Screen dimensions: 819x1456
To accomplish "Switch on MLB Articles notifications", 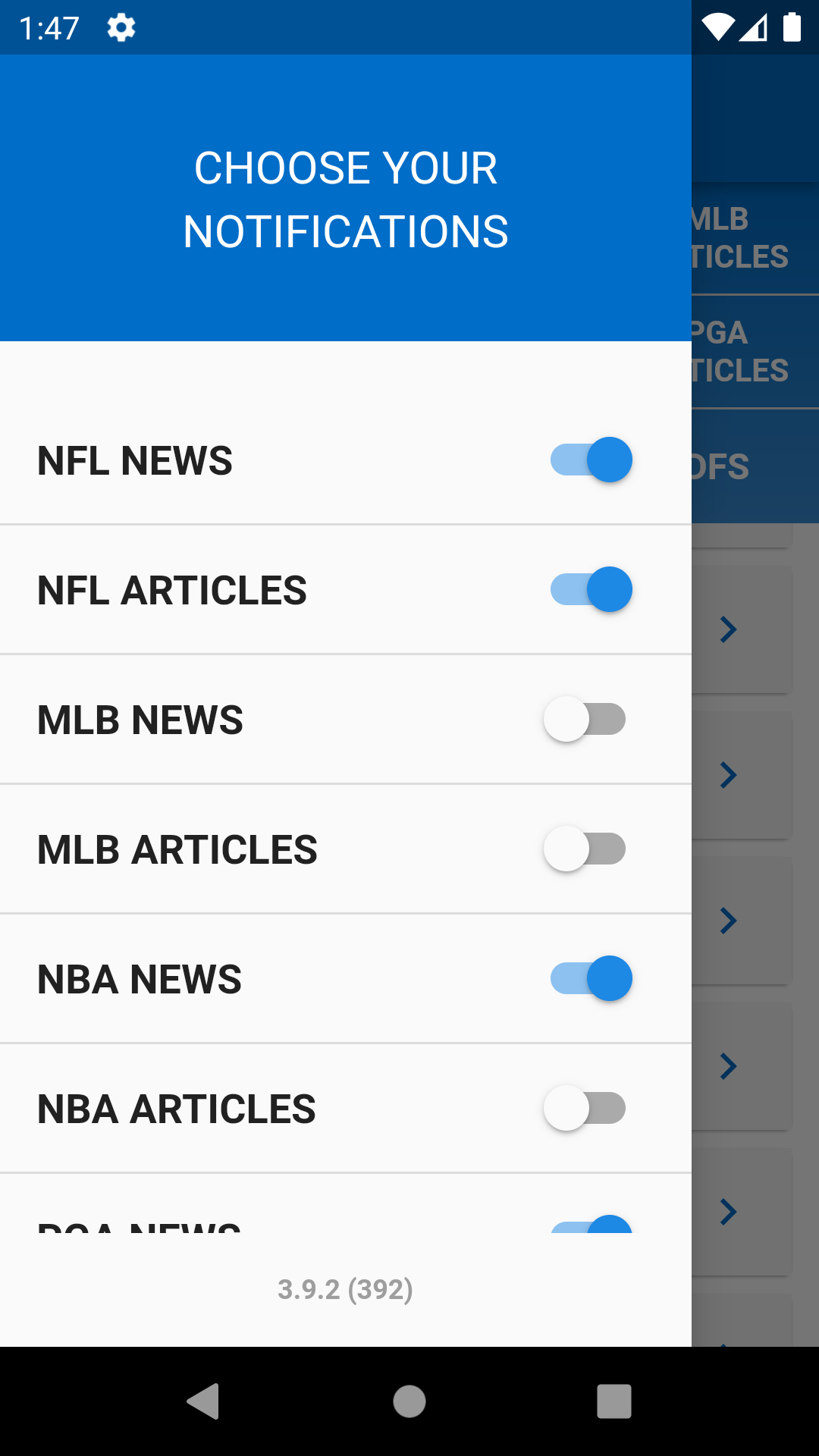I will click(x=585, y=849).
